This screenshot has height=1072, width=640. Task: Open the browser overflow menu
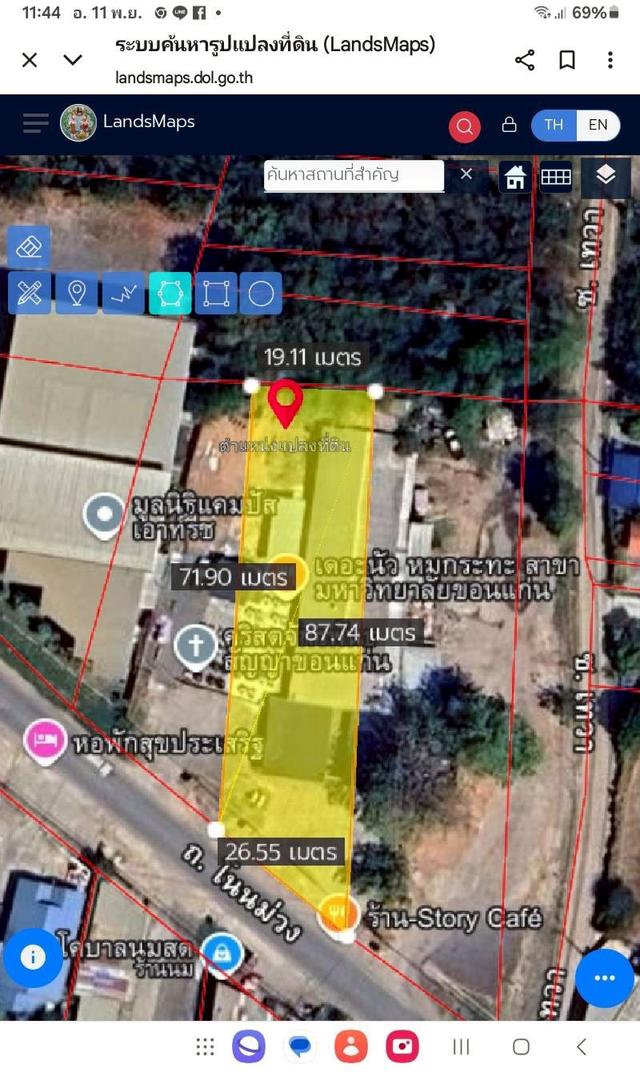[x=610, y=60]
